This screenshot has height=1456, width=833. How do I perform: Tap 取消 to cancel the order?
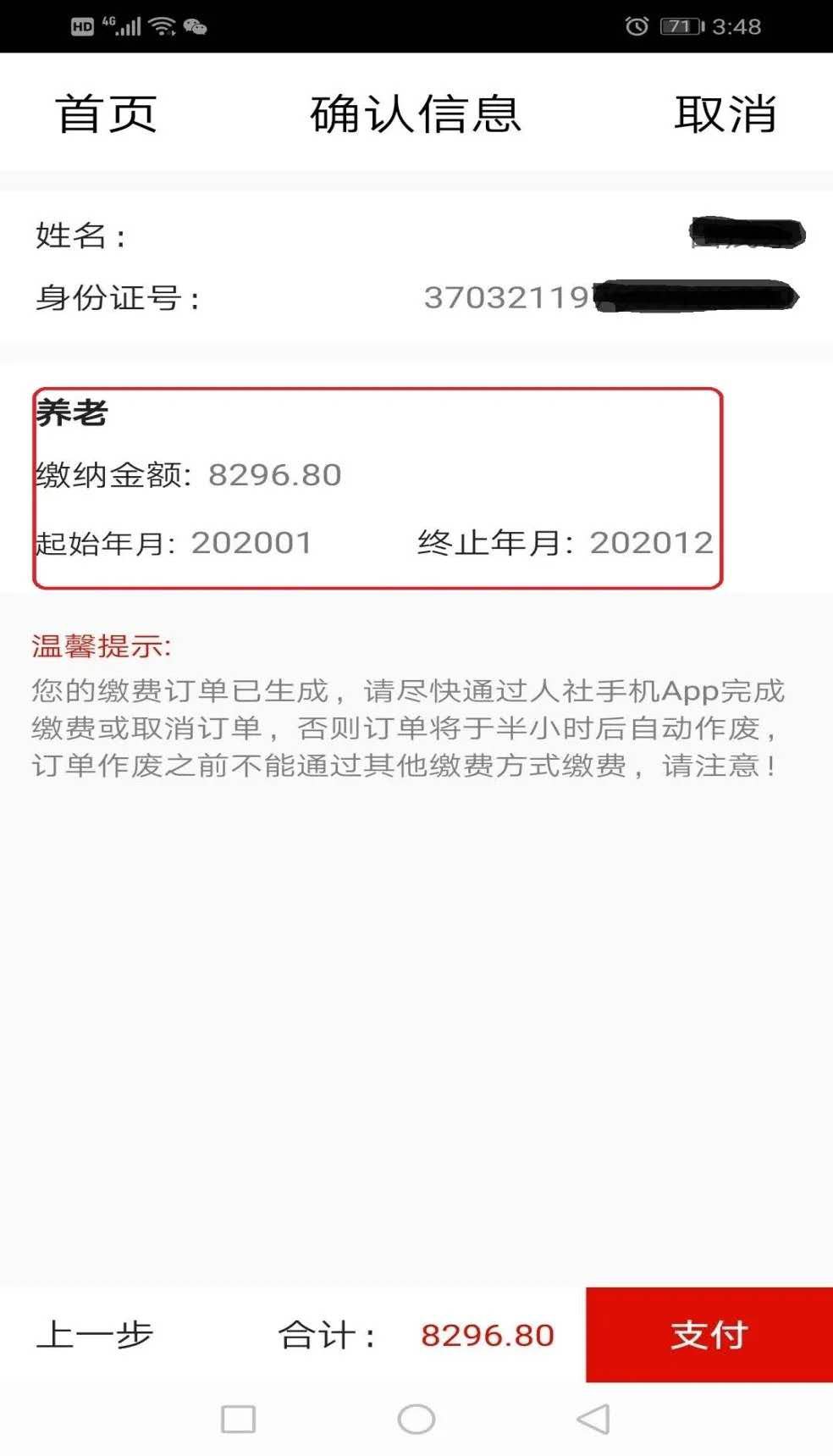click(725, 113)
